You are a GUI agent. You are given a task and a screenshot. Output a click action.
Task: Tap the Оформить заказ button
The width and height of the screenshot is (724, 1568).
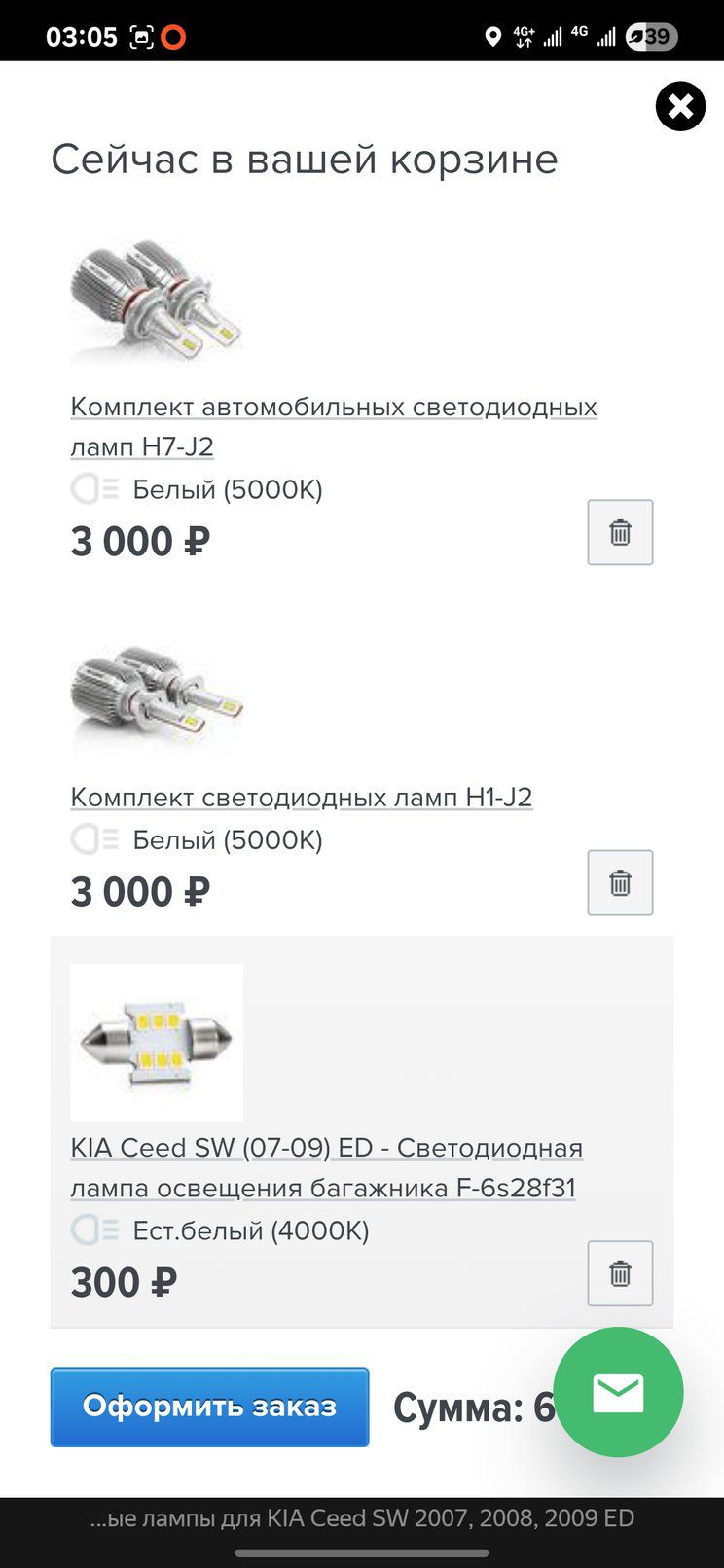point(209,1407)
